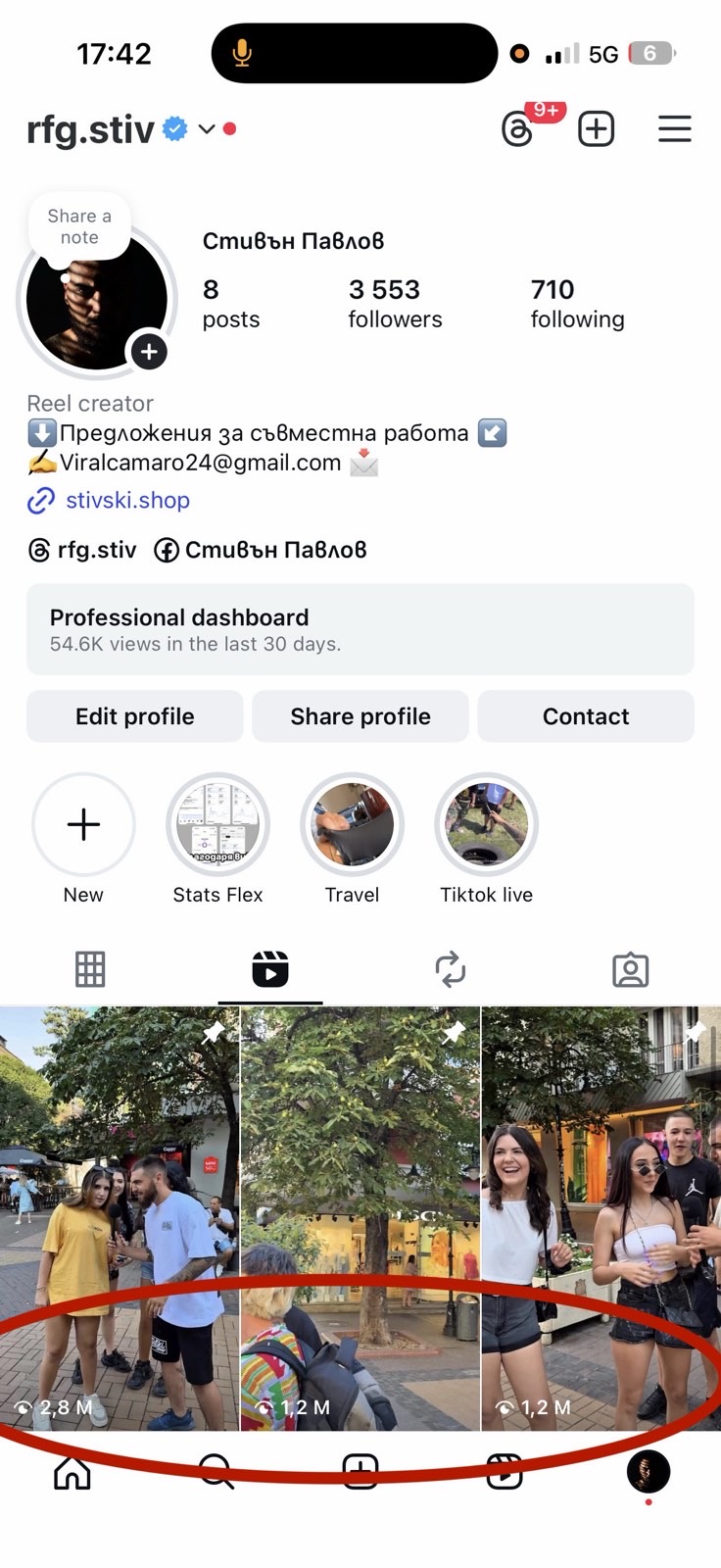The image size is (721, 1568).
Task: Tap Share a note bubble above profile picture
Action: pos(78,226)
